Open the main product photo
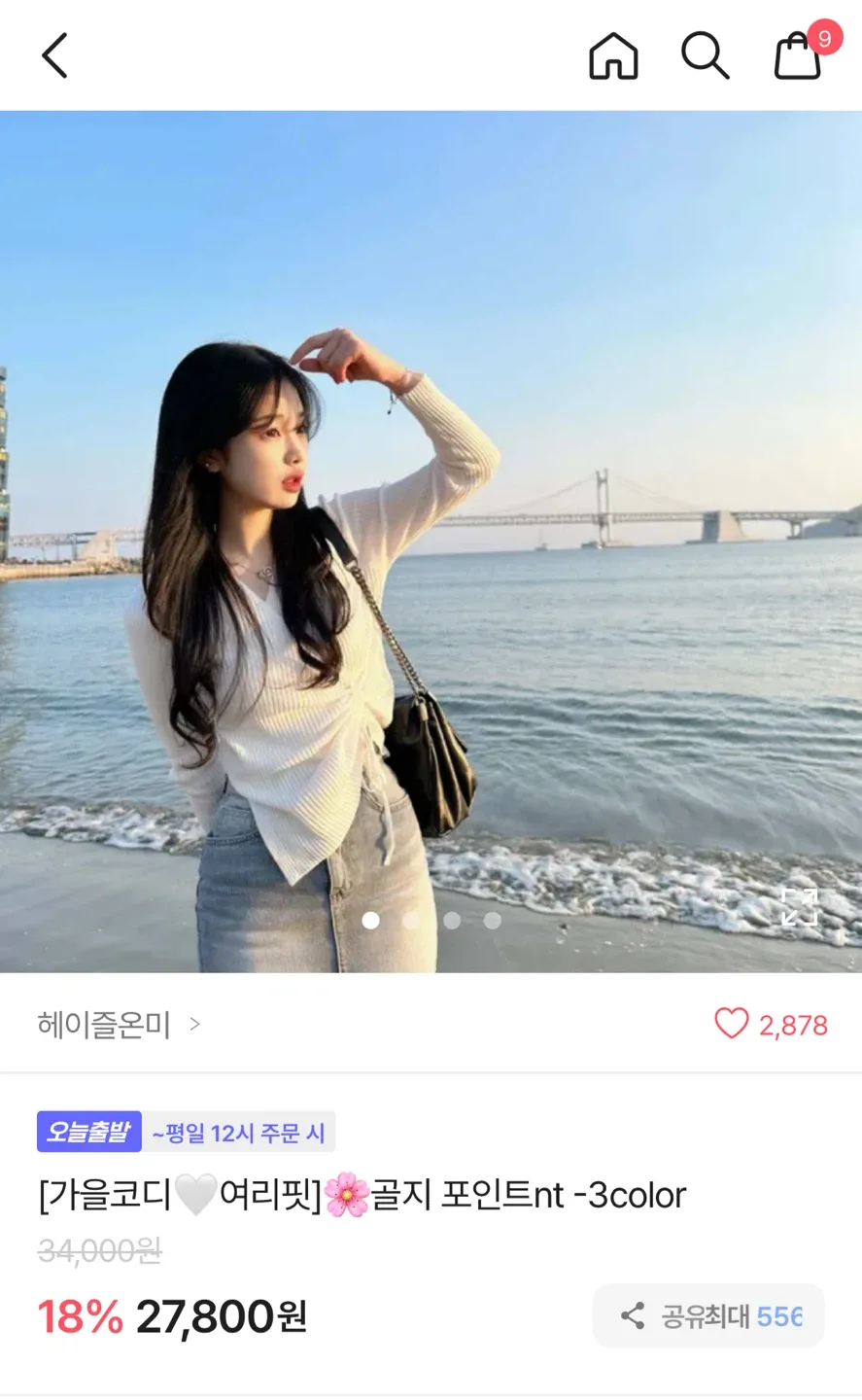Image resolution: width=862 pixels, height=1400 pixels. [x=431, y=541]
